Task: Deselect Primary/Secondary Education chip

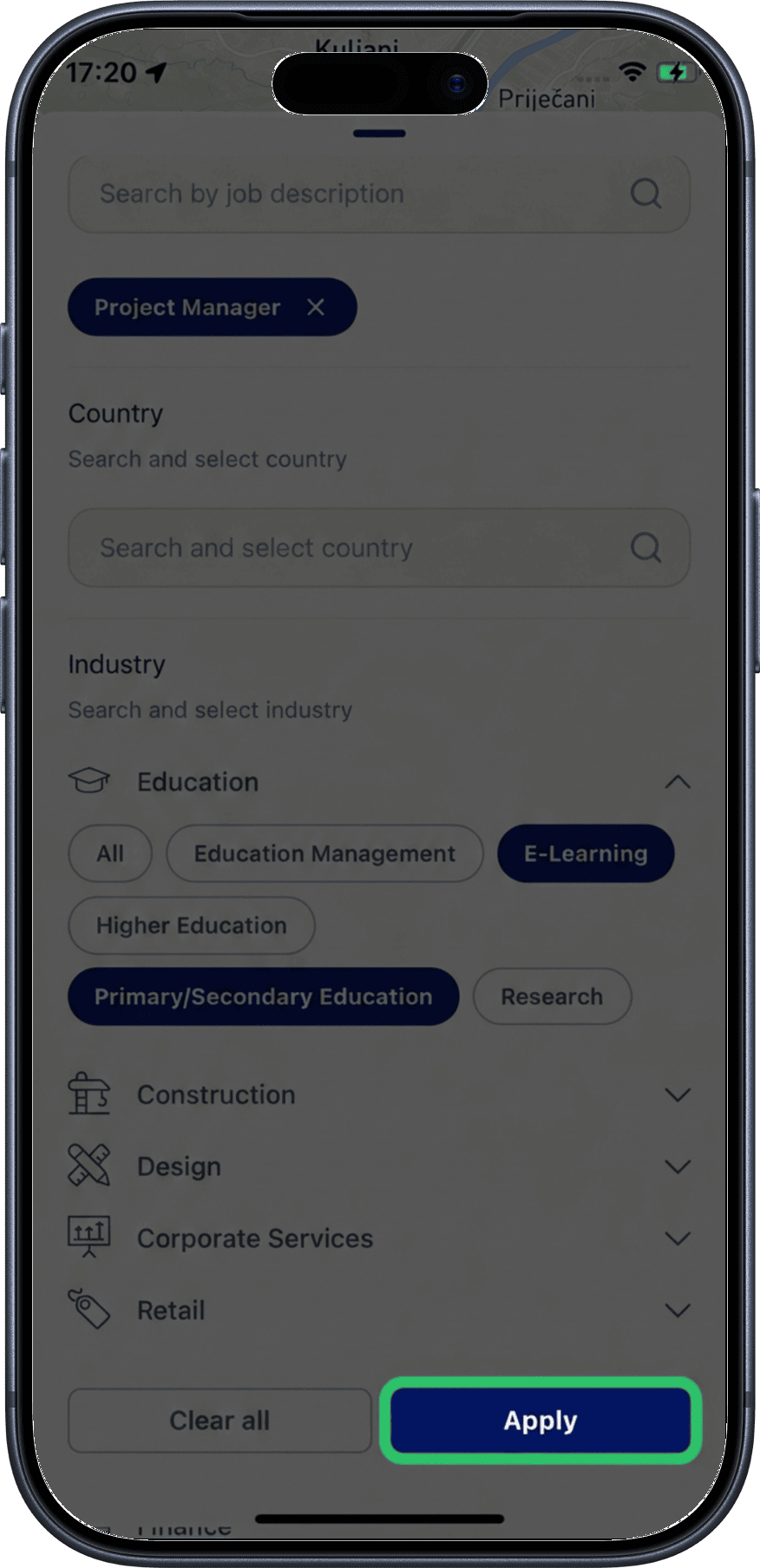Action: point(263,996)
